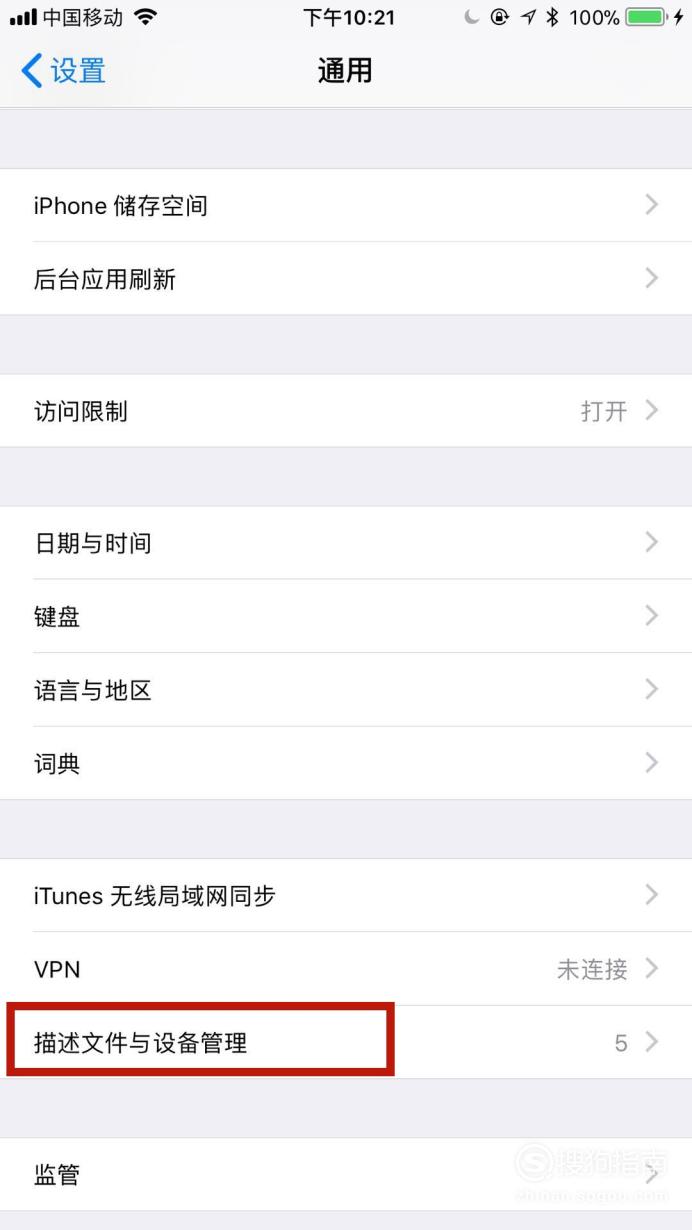The width and height of the screenshot is (692, 1230).
Task: Open 描述文件与设备管理
Action: tap(346, 1042)
